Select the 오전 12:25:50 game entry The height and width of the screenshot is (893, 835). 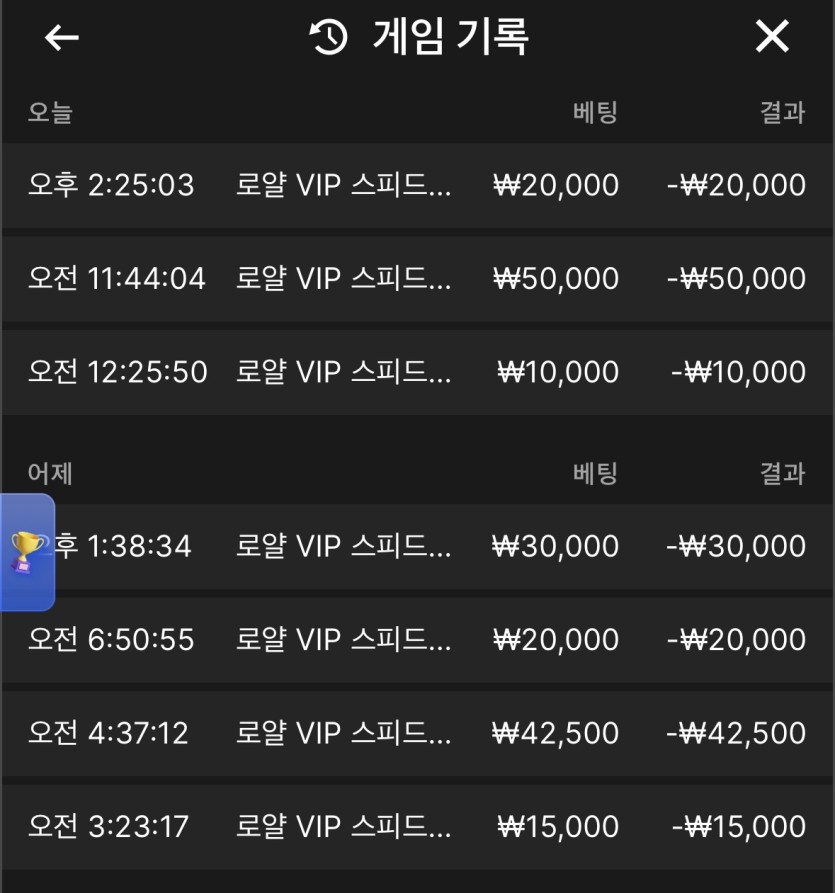(417, 372)
